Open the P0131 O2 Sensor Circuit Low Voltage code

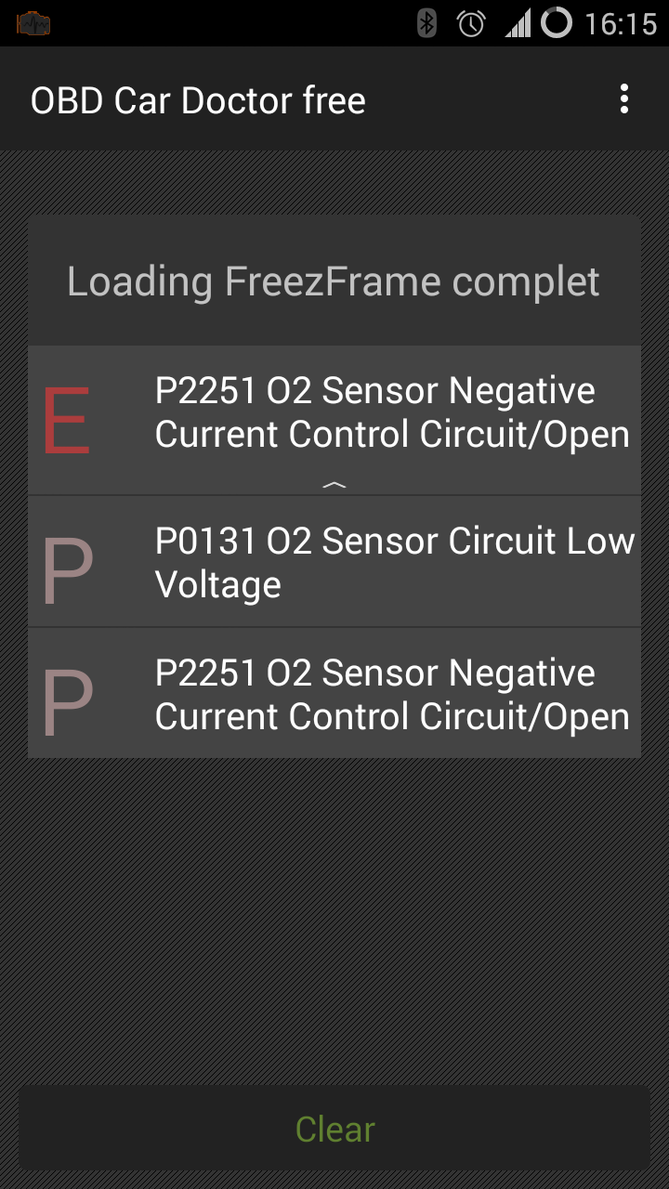334,562
